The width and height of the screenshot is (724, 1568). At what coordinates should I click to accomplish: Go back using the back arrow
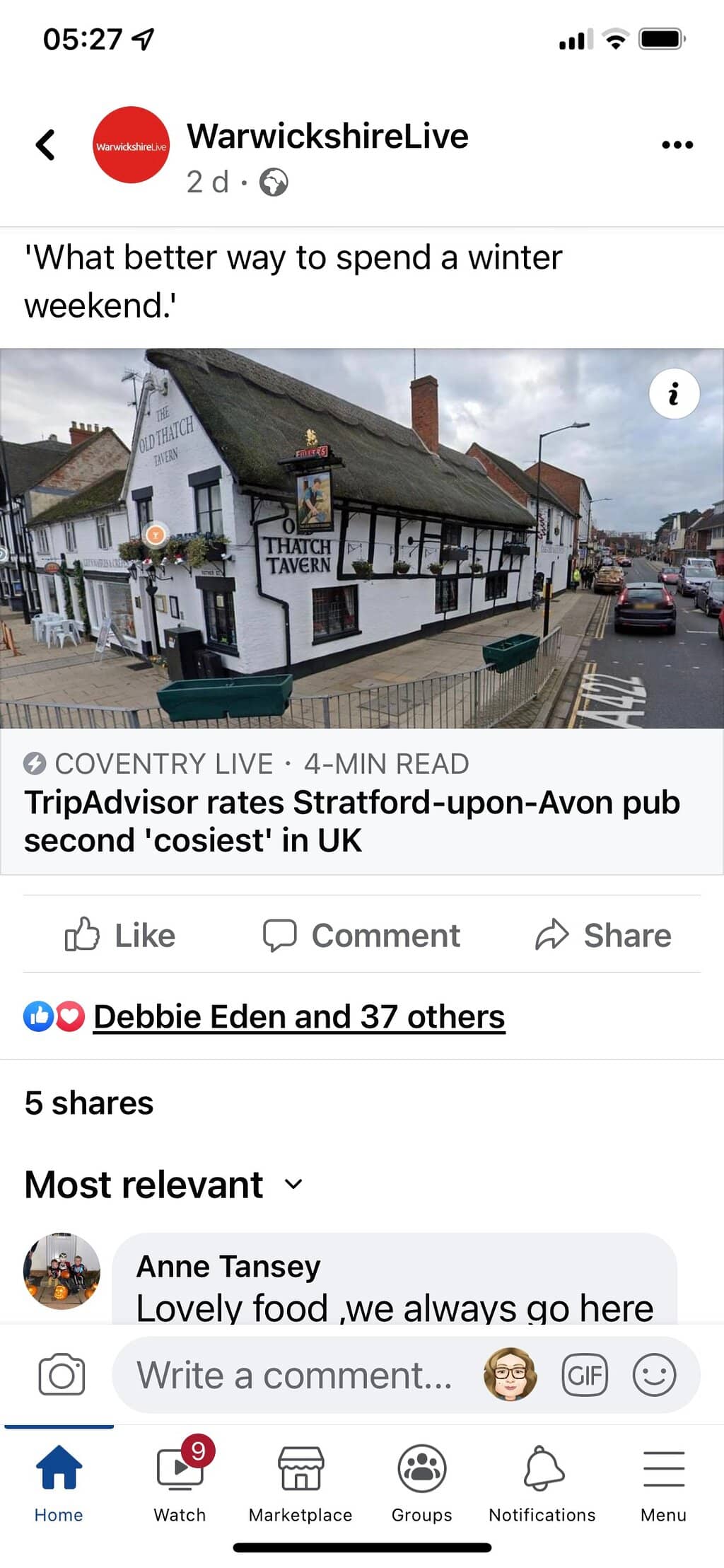pyautogui.click(x=46, y=145)
